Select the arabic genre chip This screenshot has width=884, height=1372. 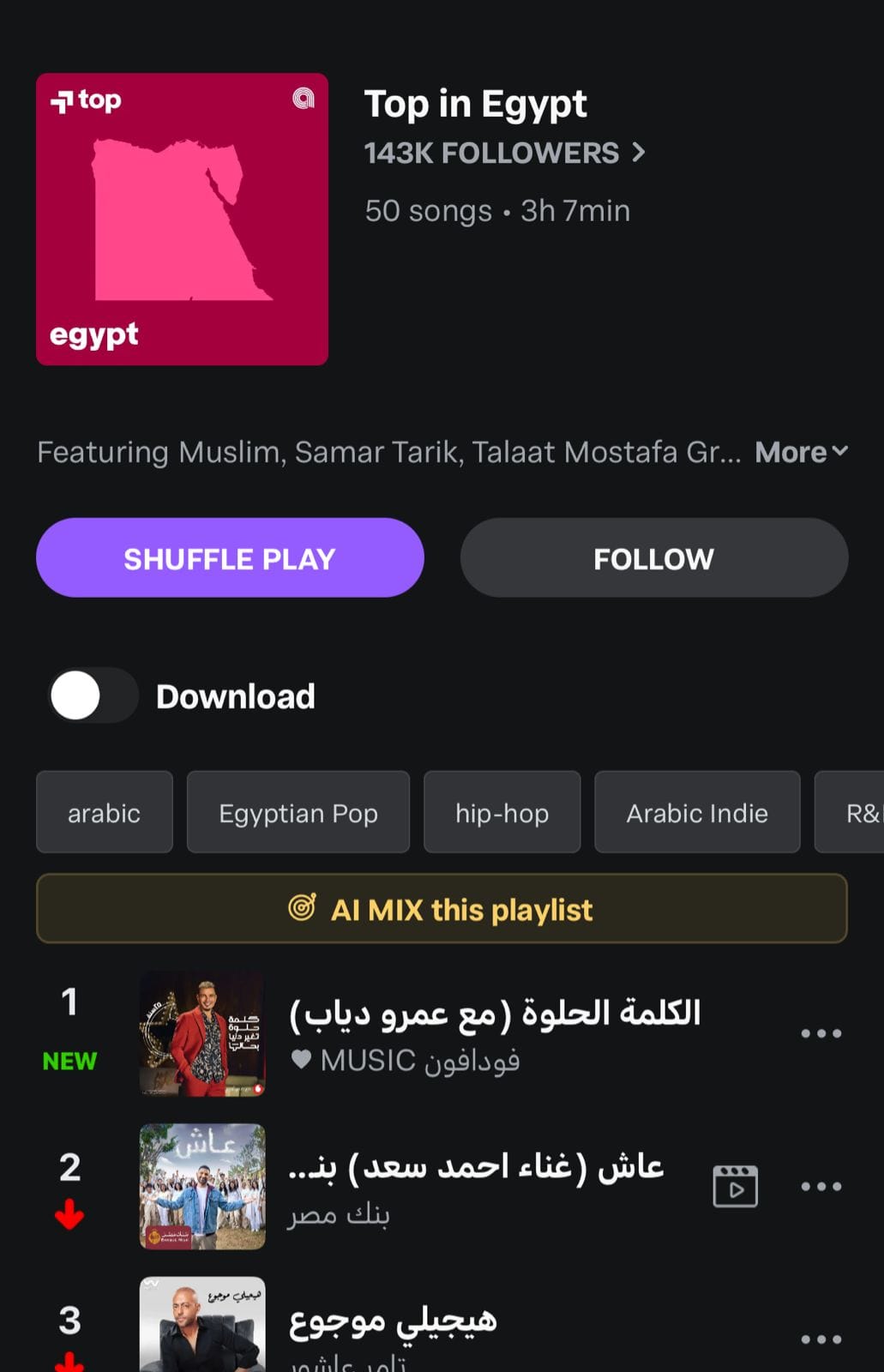tap(105, 812)
